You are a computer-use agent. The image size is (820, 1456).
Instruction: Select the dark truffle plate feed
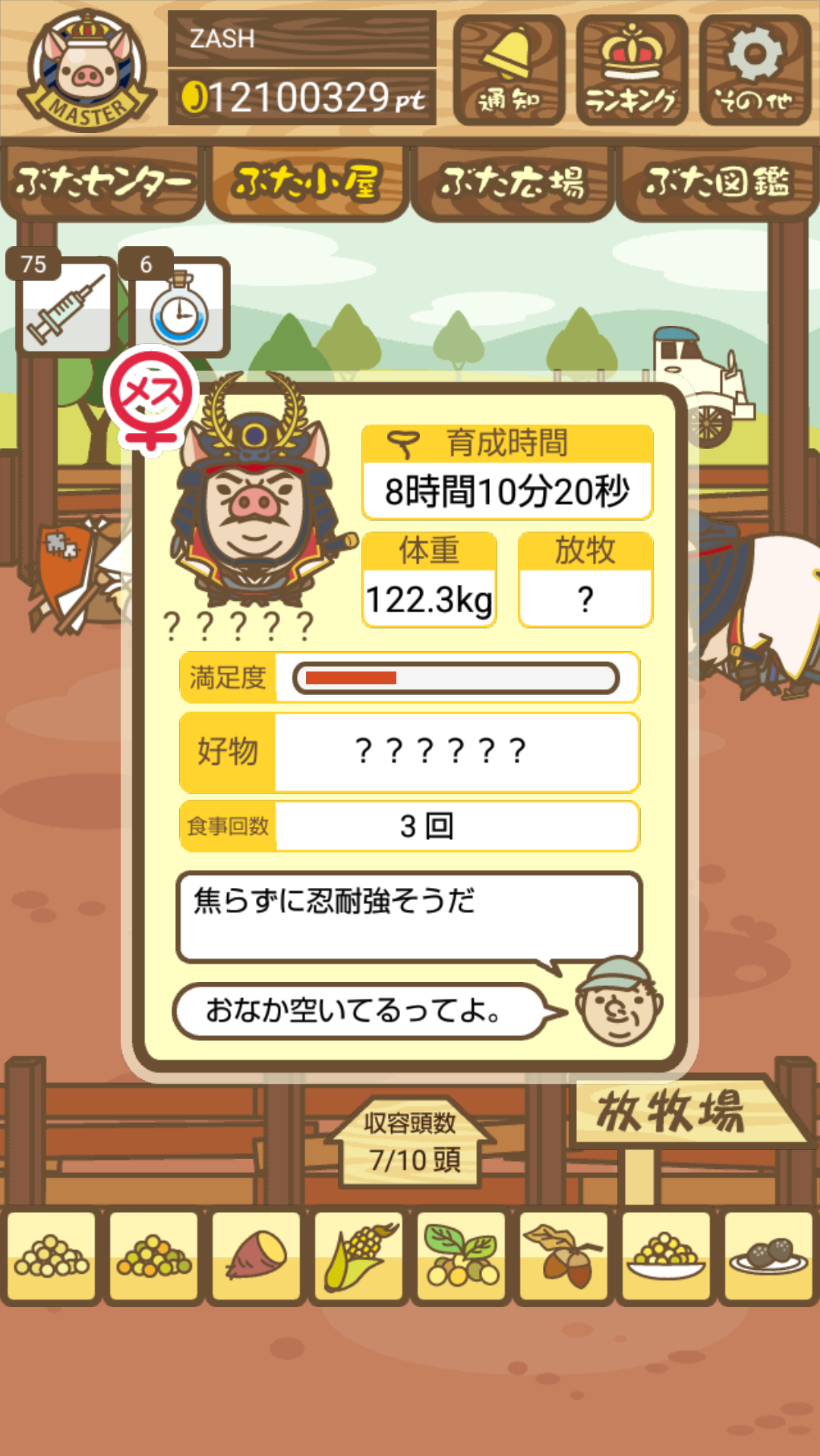pos(769,1256)
